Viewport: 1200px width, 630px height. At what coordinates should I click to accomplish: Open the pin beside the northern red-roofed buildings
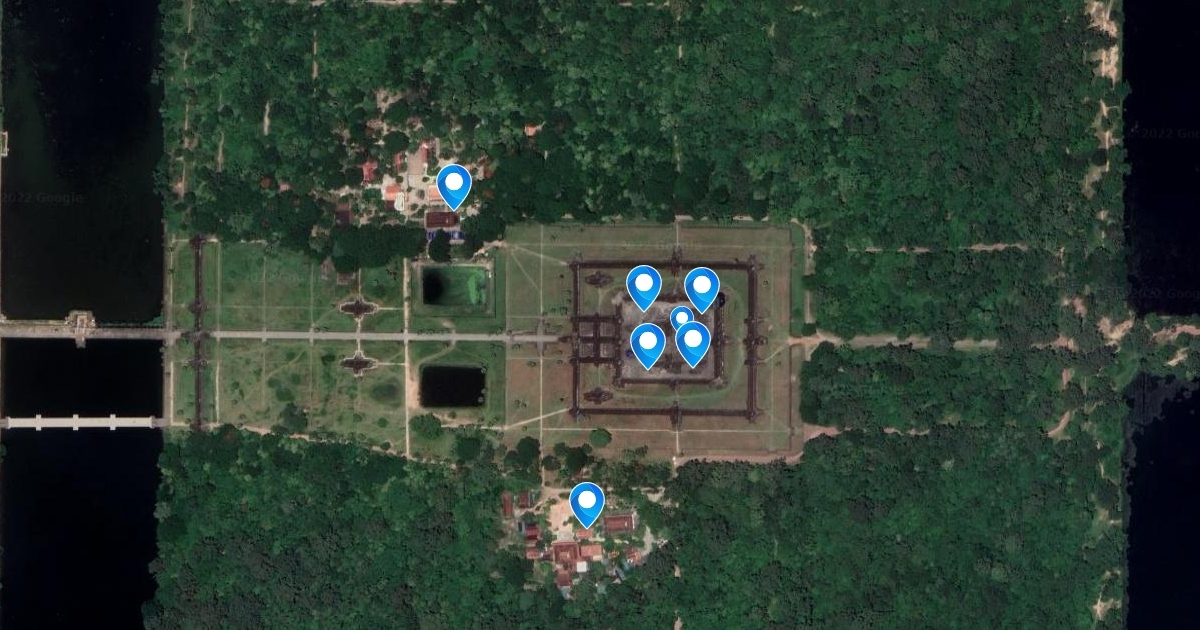(454, 184)
